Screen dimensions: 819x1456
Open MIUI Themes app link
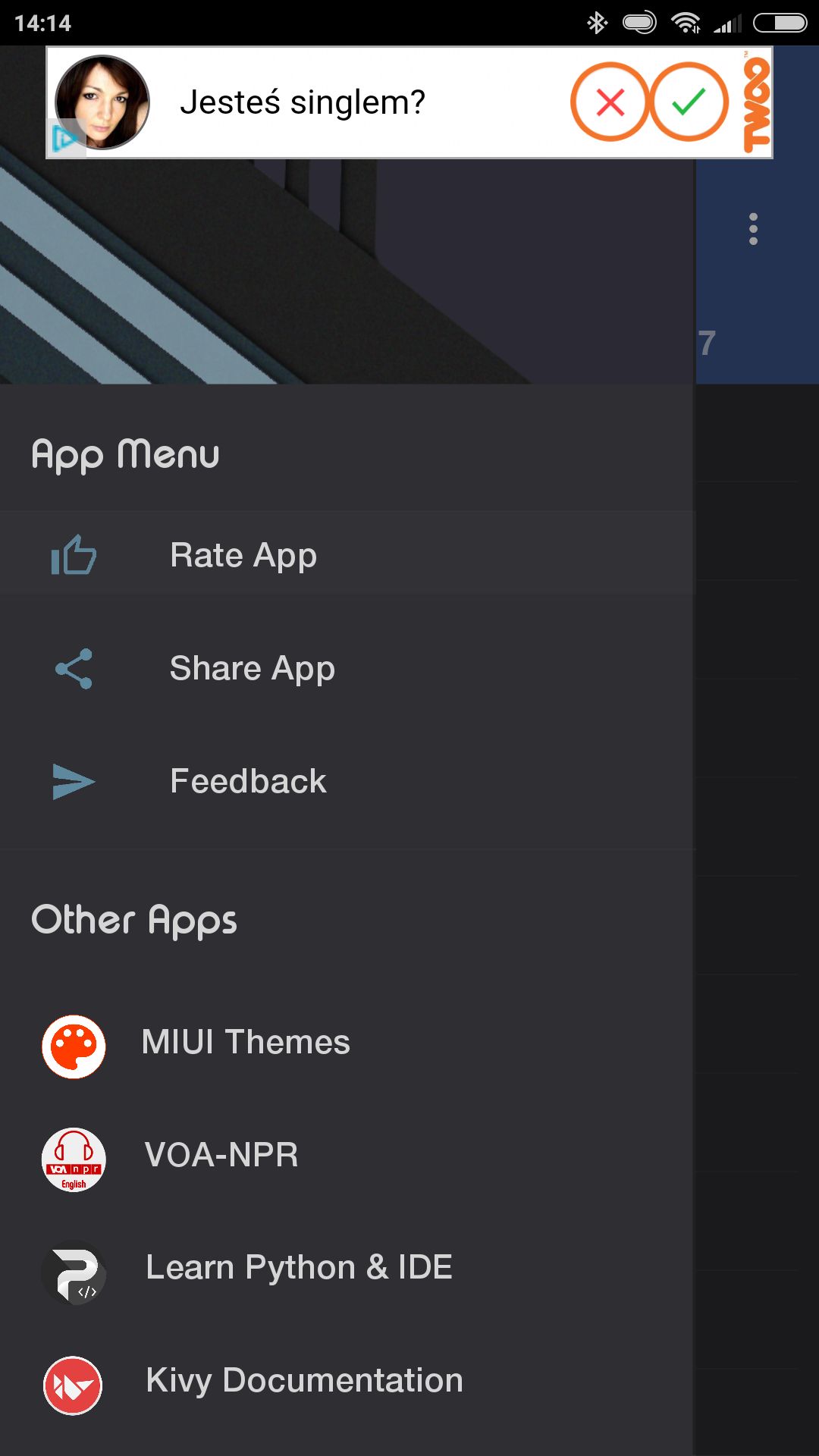(x=347, y=1046)
